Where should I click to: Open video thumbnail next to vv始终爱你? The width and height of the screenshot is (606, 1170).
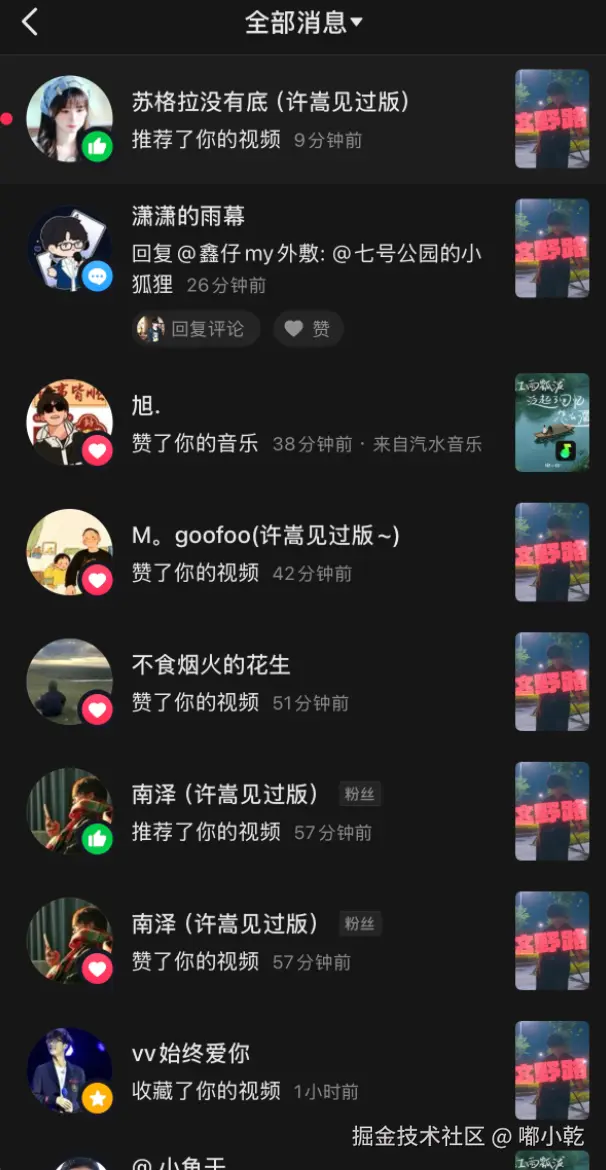[x=552, y=1070]
